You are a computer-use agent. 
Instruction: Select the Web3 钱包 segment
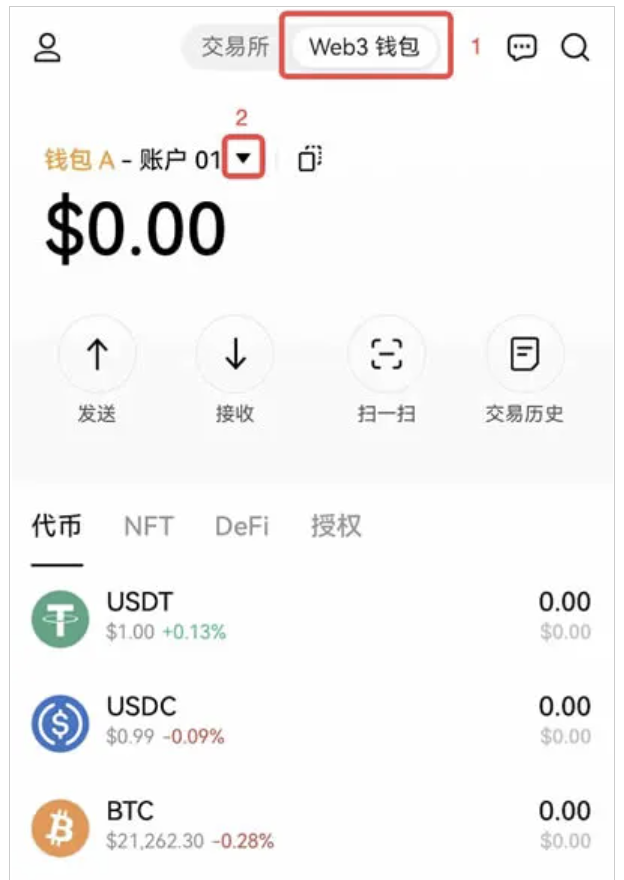coord(364,47)
